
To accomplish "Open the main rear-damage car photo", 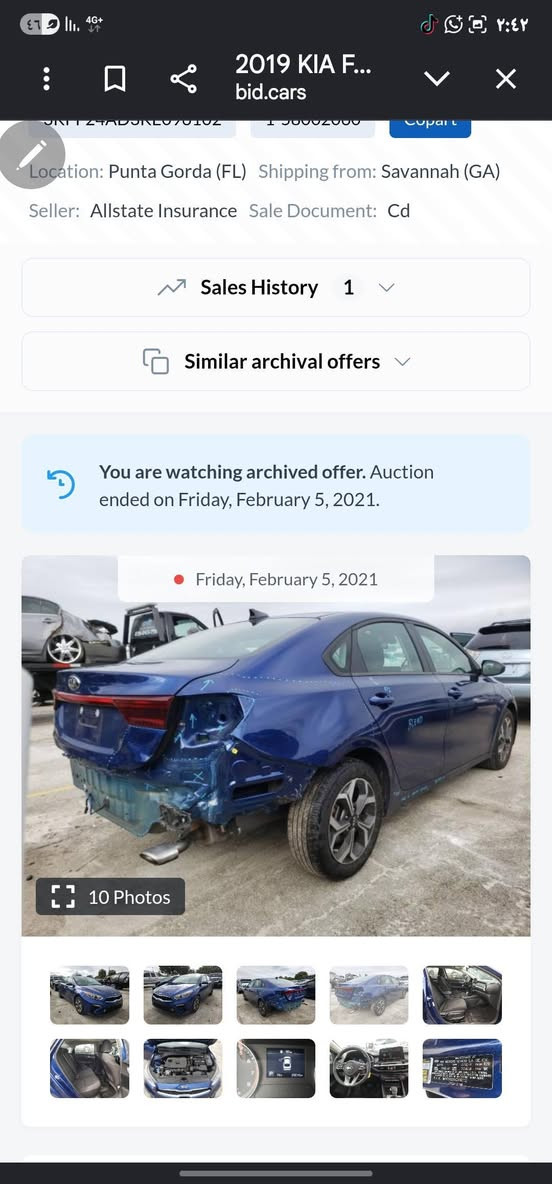I will 276,746.
